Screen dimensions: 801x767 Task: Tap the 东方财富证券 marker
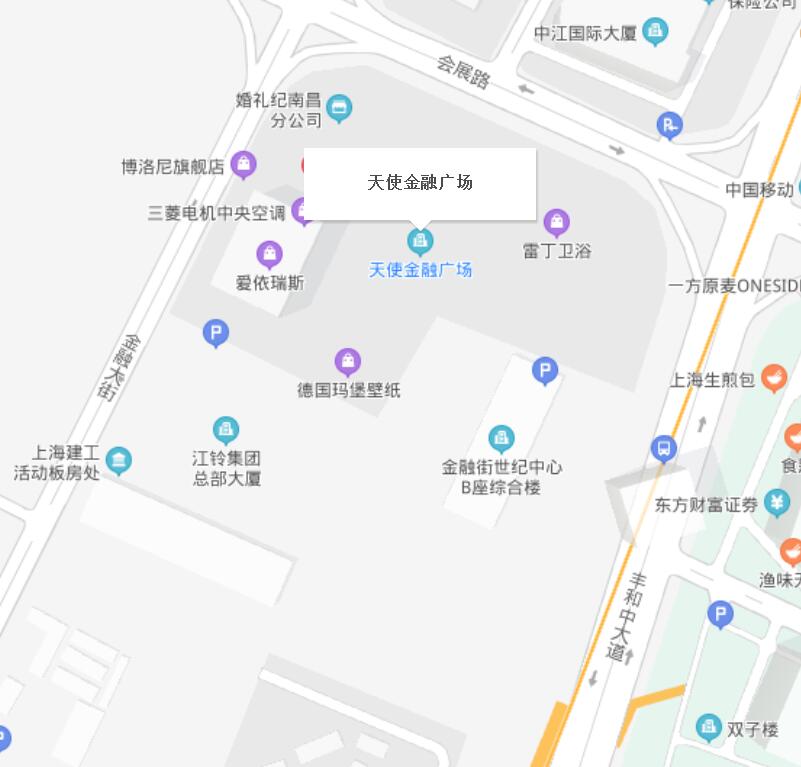[777, 503]
